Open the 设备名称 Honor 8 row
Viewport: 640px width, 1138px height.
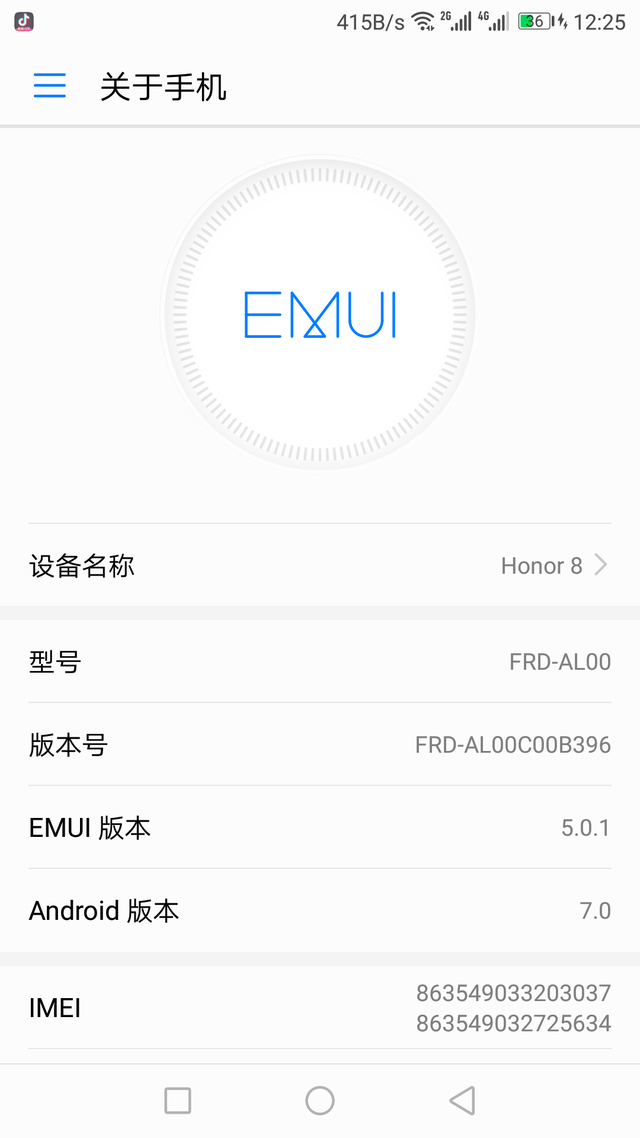coord(320,566)
